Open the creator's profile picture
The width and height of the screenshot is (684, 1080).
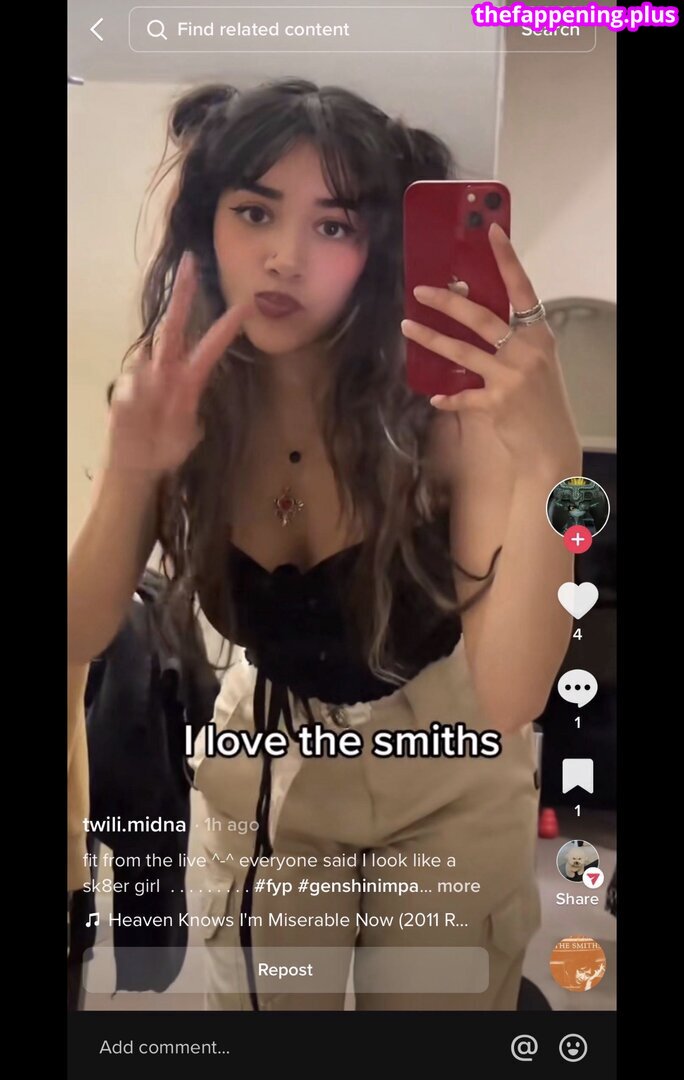click(577, 507)
